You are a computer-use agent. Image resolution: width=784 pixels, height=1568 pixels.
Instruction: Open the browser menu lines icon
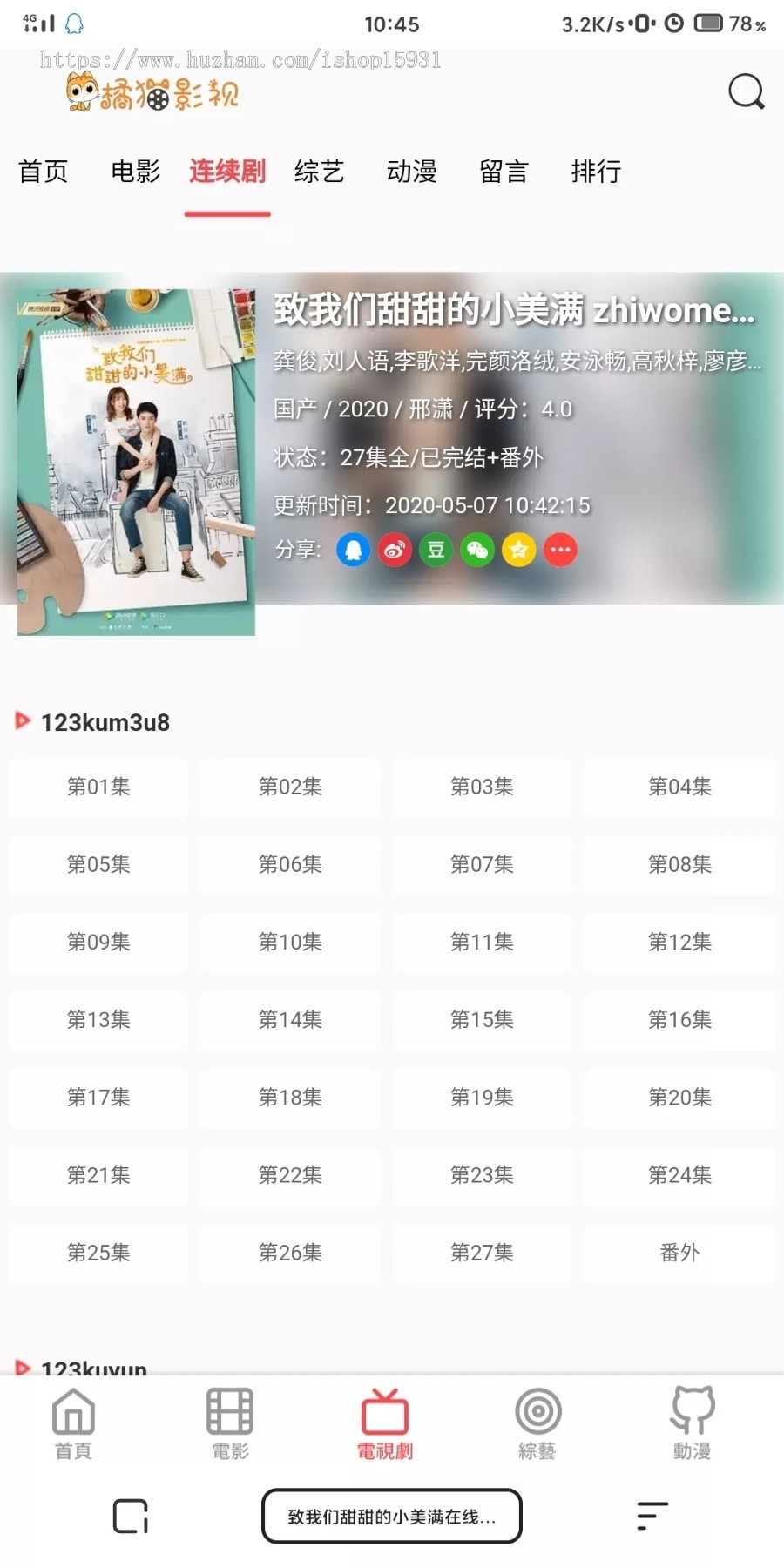point(652,1516)
